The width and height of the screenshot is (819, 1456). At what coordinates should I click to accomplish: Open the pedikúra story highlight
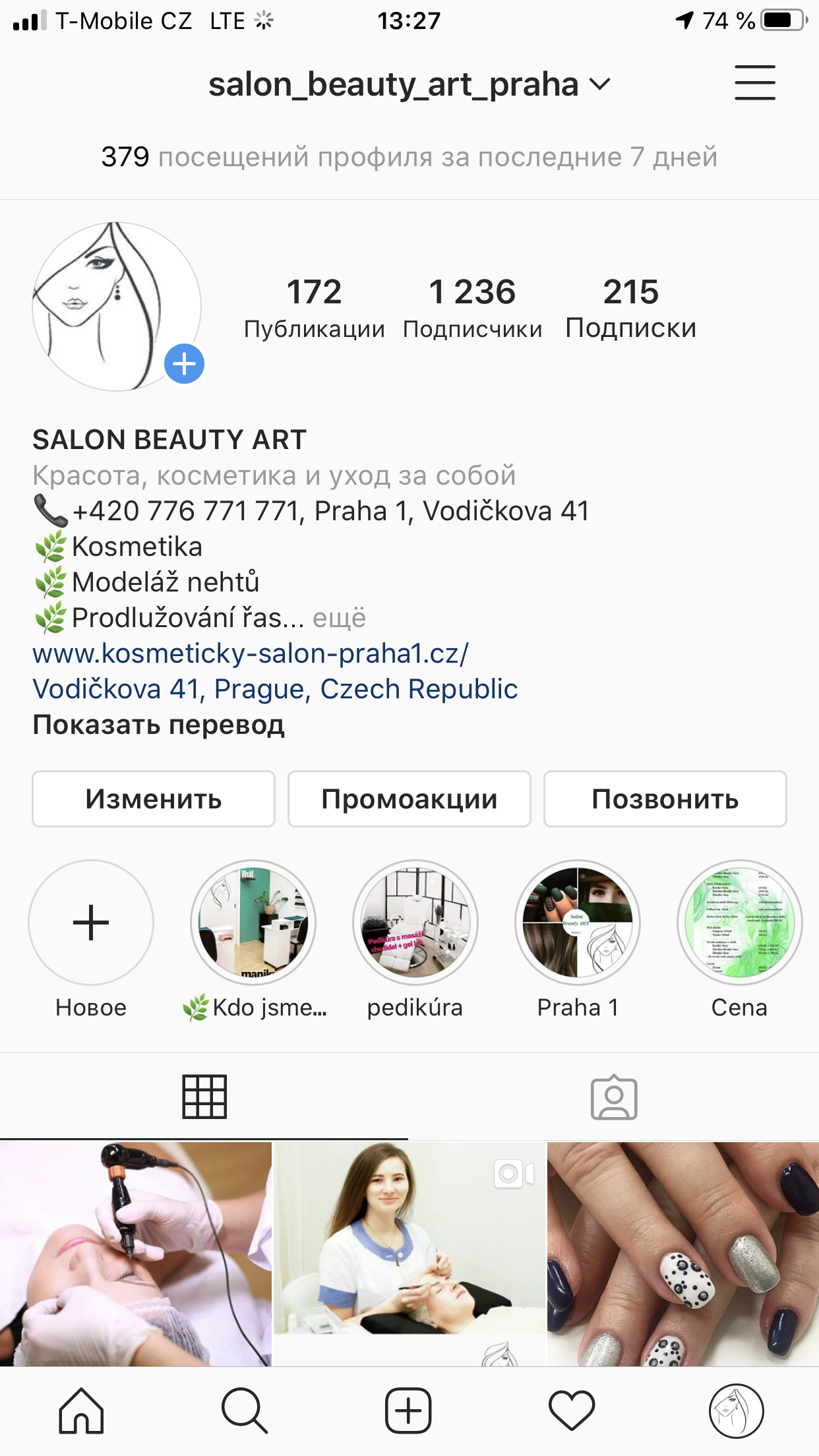[415, 922]
